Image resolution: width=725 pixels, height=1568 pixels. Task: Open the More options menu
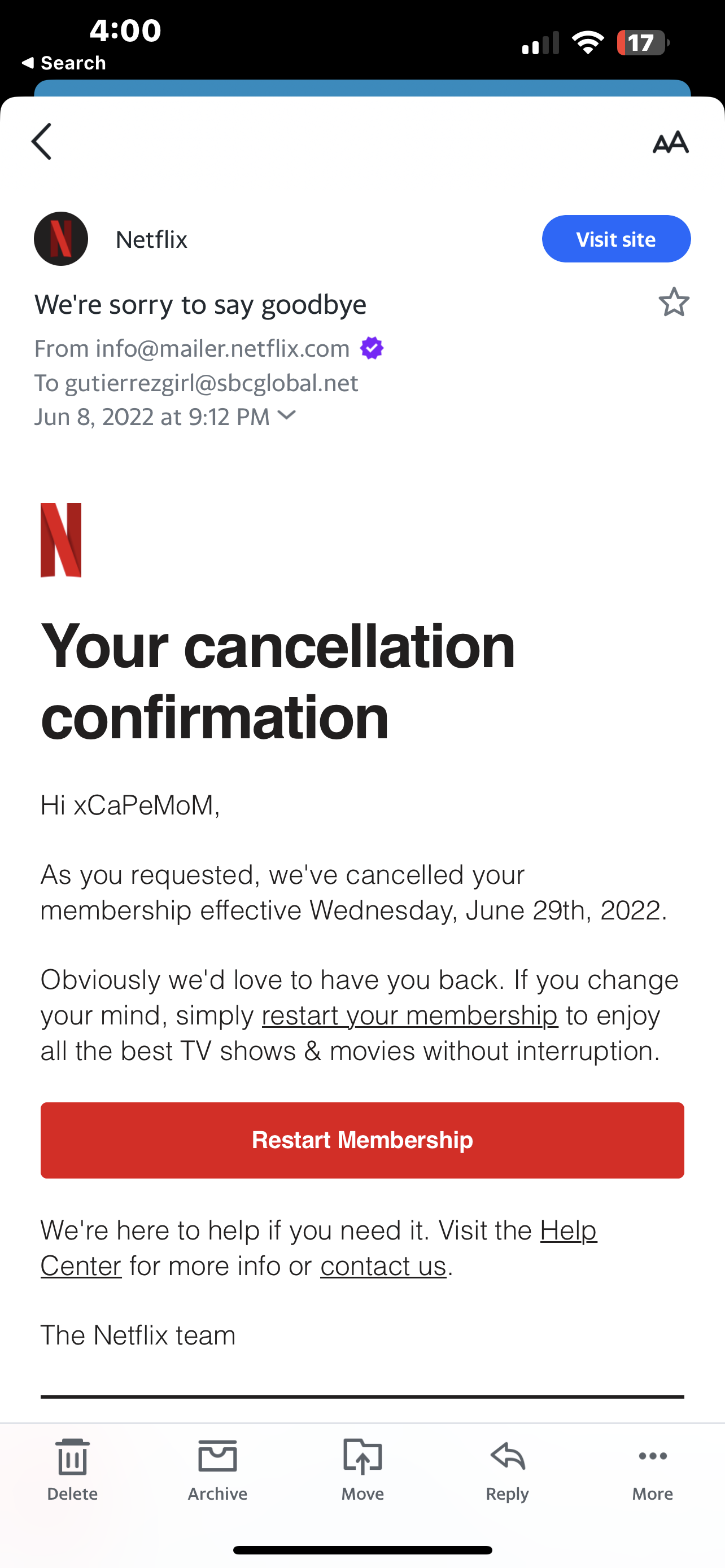(652, 1468)
